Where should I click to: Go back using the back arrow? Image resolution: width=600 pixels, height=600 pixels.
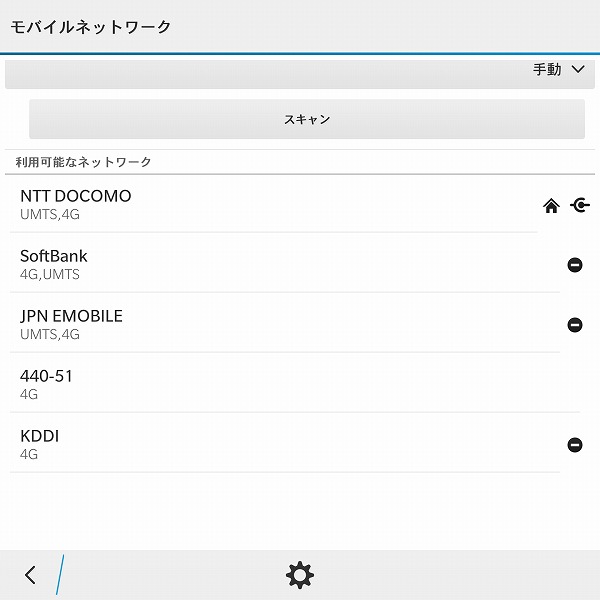tap(30, 575)
